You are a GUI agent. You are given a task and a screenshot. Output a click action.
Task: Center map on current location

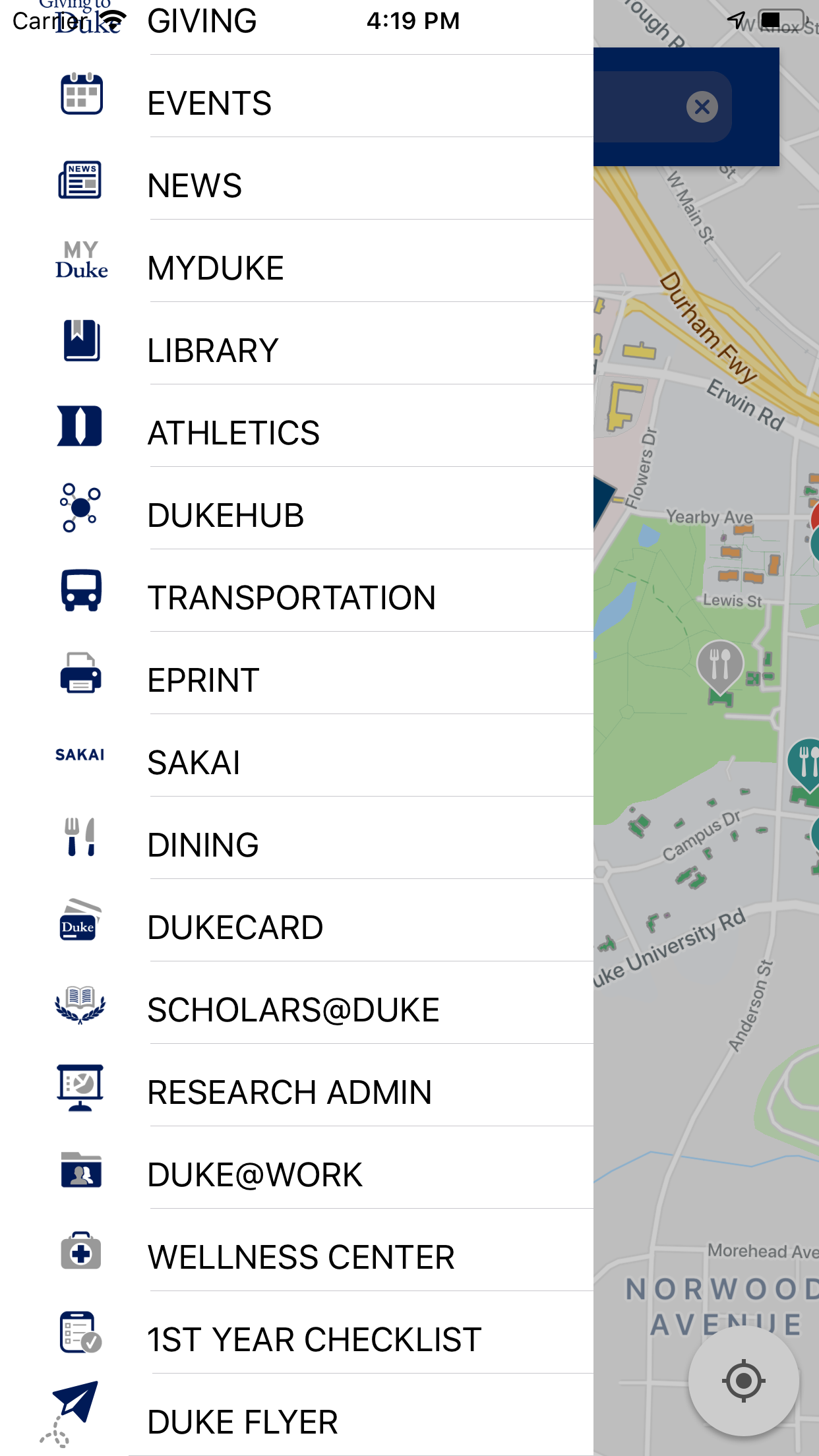tap(744, 1380)
